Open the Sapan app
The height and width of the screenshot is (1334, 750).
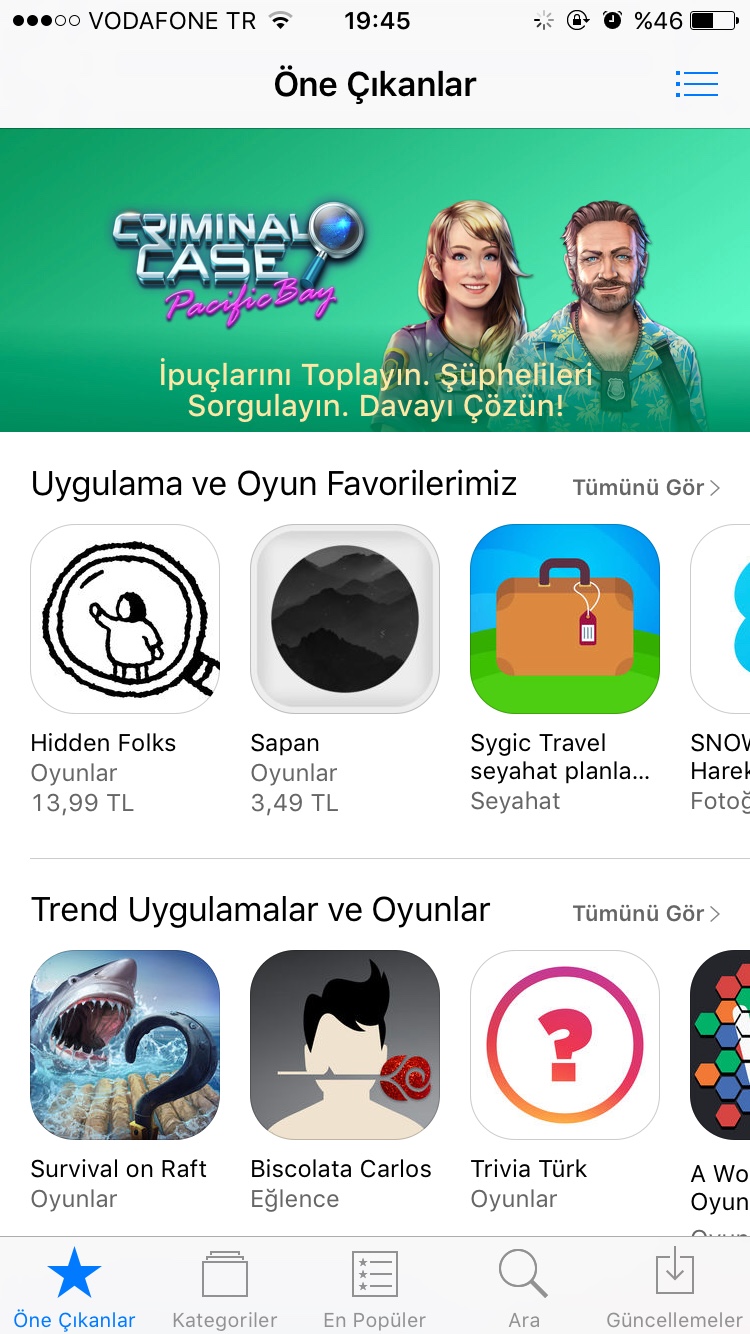(x=345, y=619)
